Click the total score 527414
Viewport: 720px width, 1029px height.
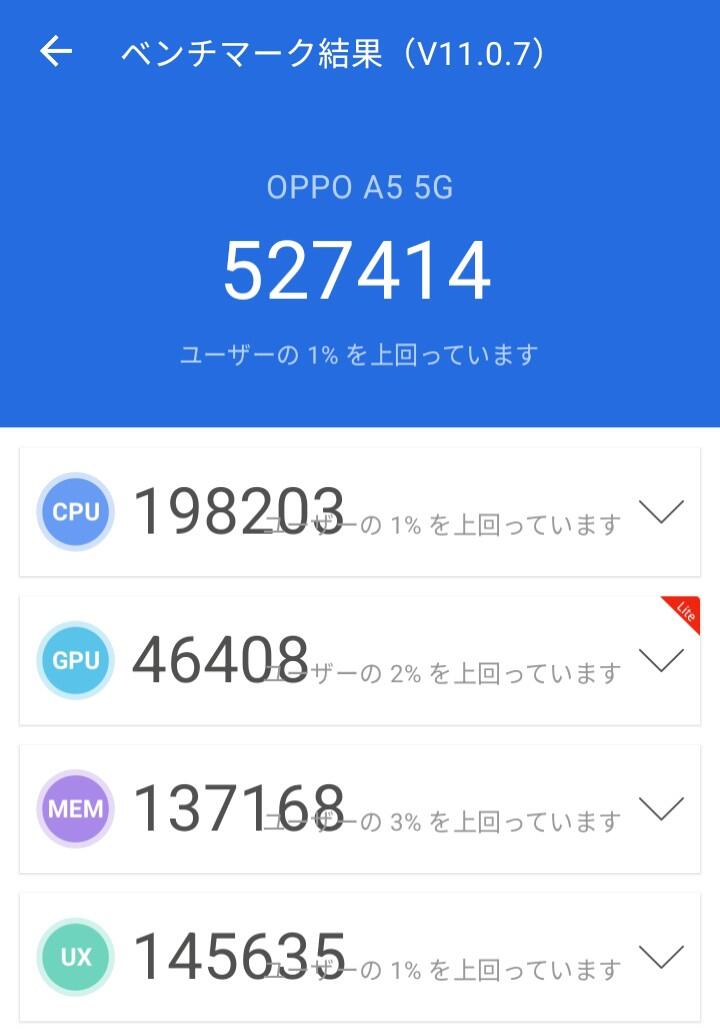tap(360, 268)
